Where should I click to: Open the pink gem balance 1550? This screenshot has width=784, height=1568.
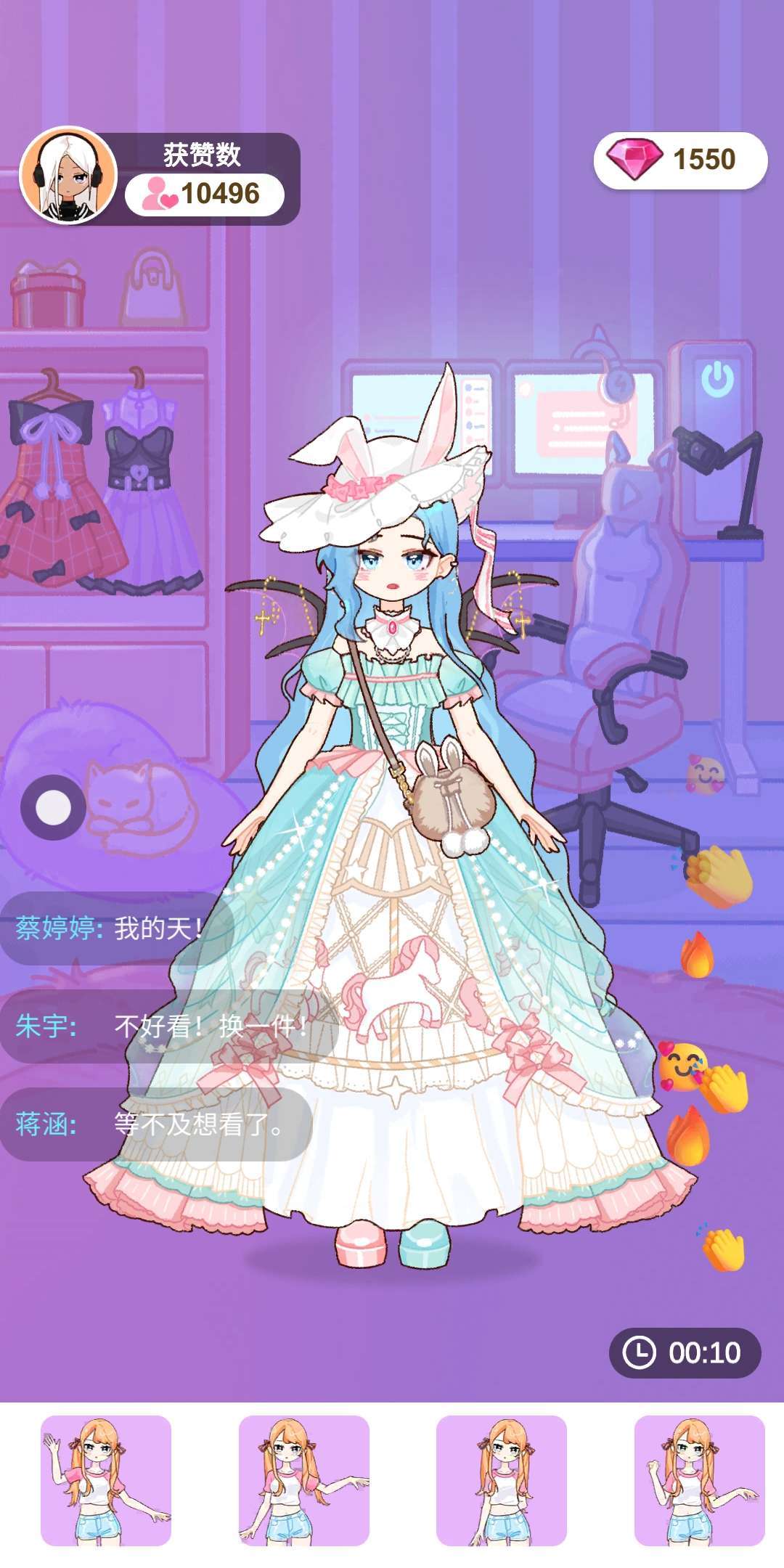pyautogui.click(x=680, y=160)
